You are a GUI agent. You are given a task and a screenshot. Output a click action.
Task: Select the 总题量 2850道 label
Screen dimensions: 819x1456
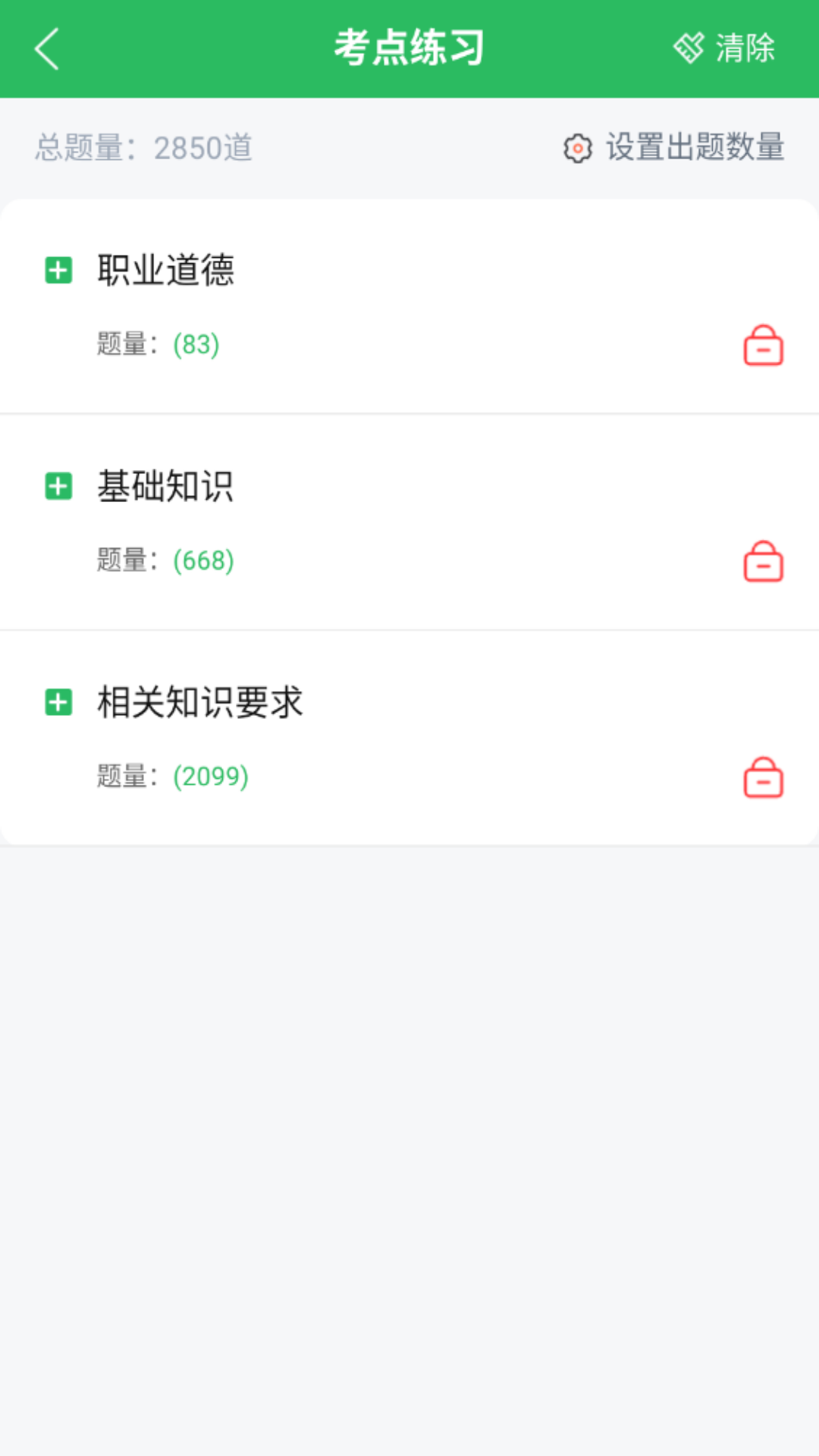pyautogui.click(x=144, y=149)
